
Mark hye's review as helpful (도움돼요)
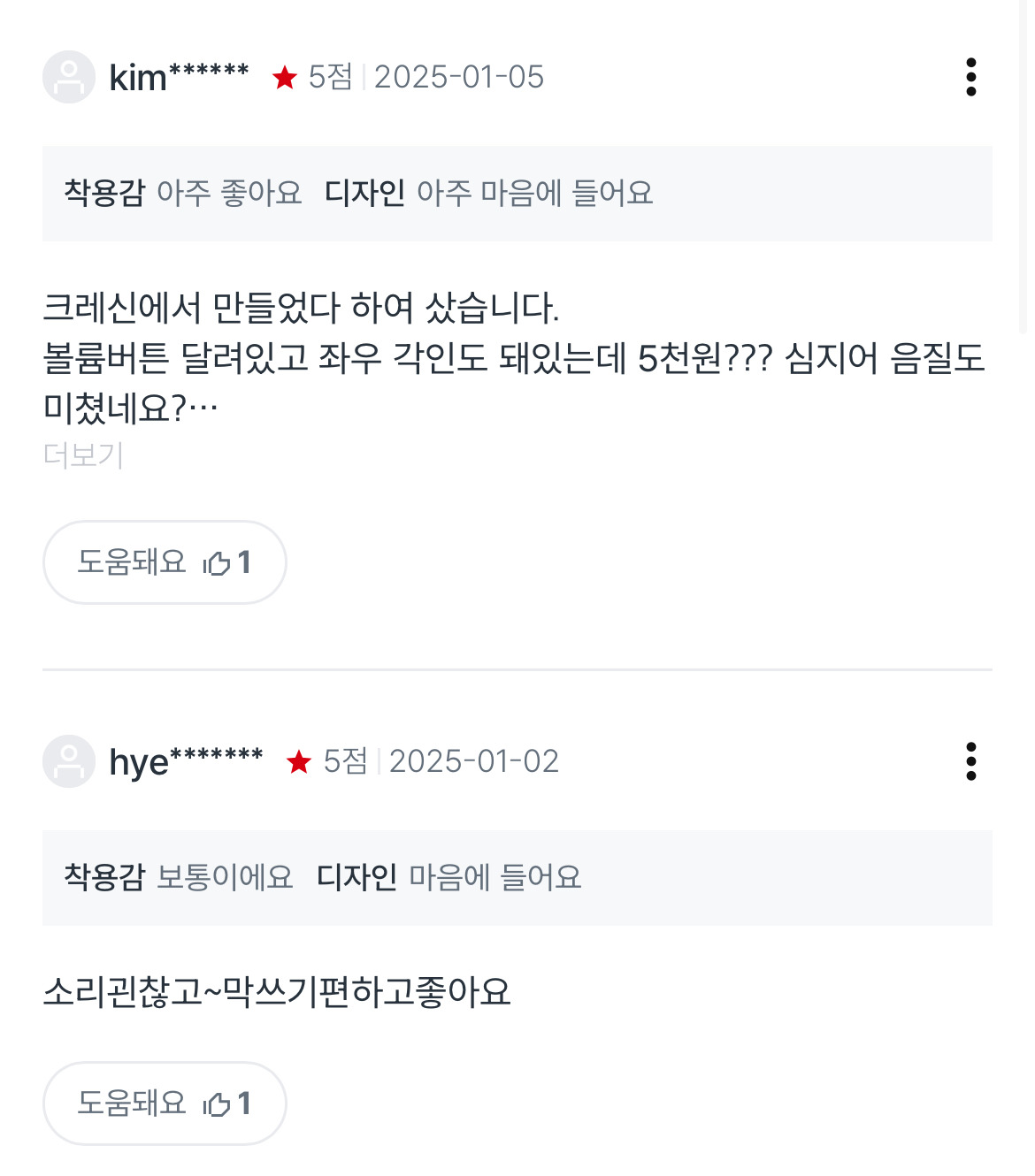[x=165, y=1103]
